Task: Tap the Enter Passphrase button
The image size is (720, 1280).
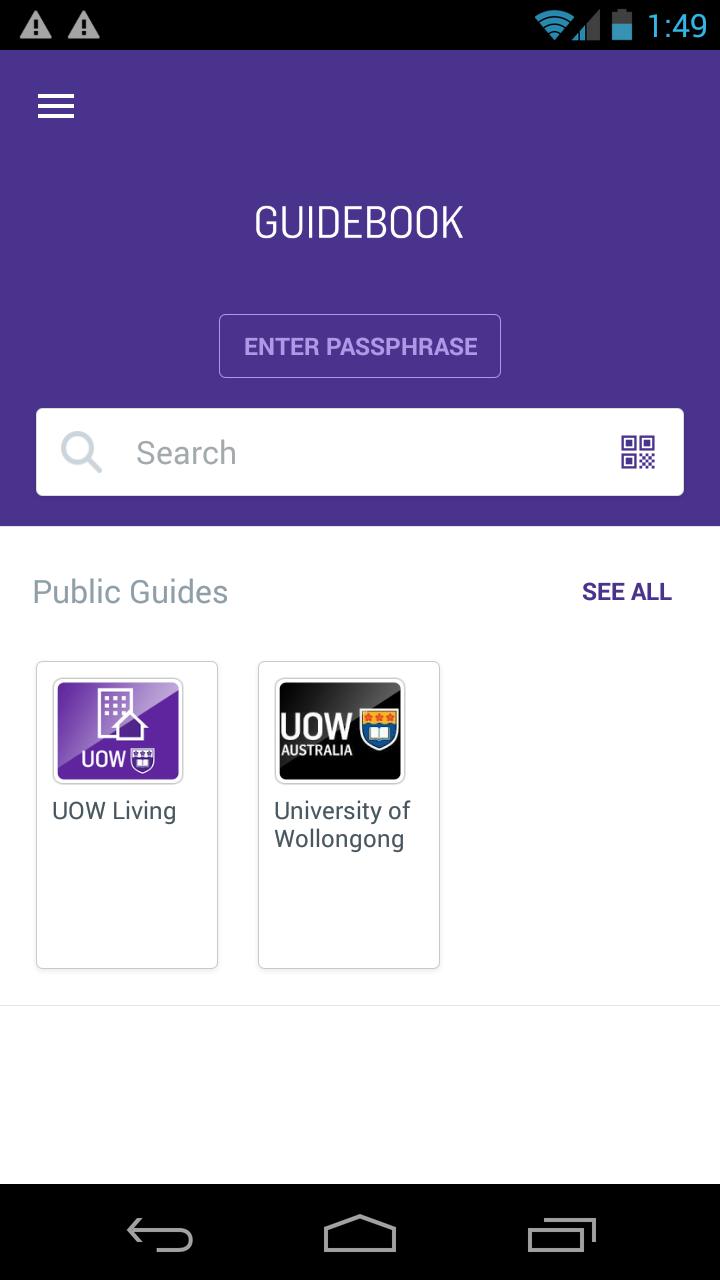Action: coord(360,346)
